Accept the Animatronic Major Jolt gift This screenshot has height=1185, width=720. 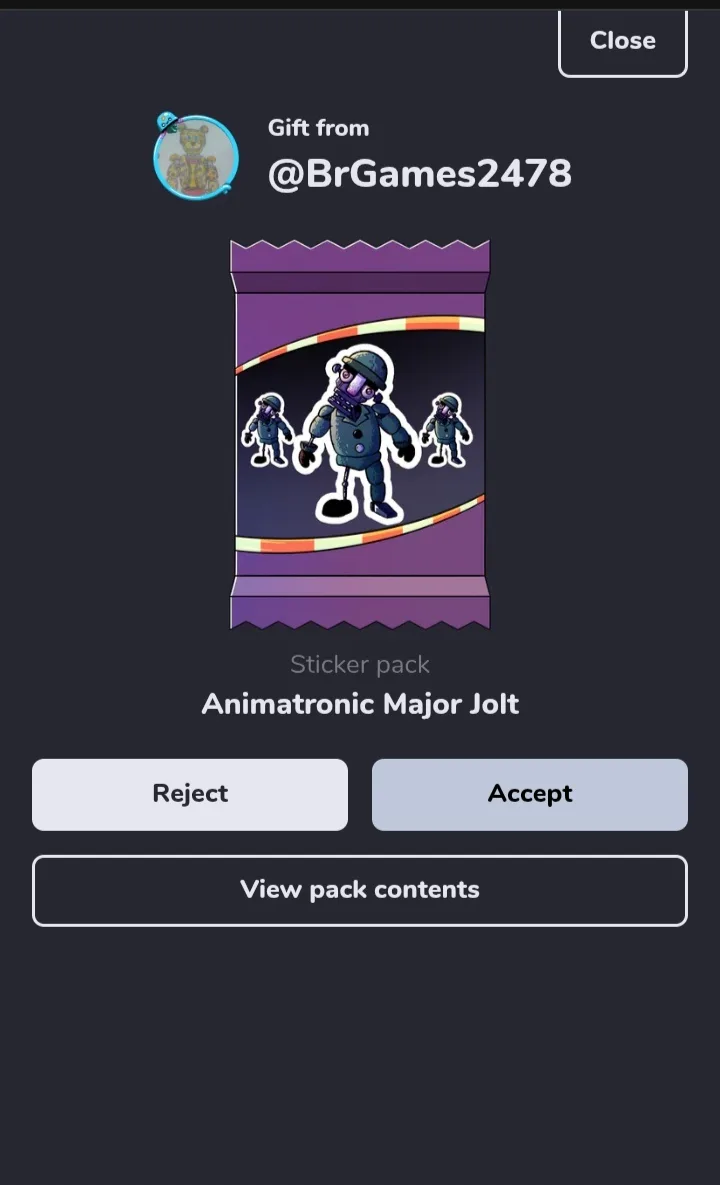point(530,794)
